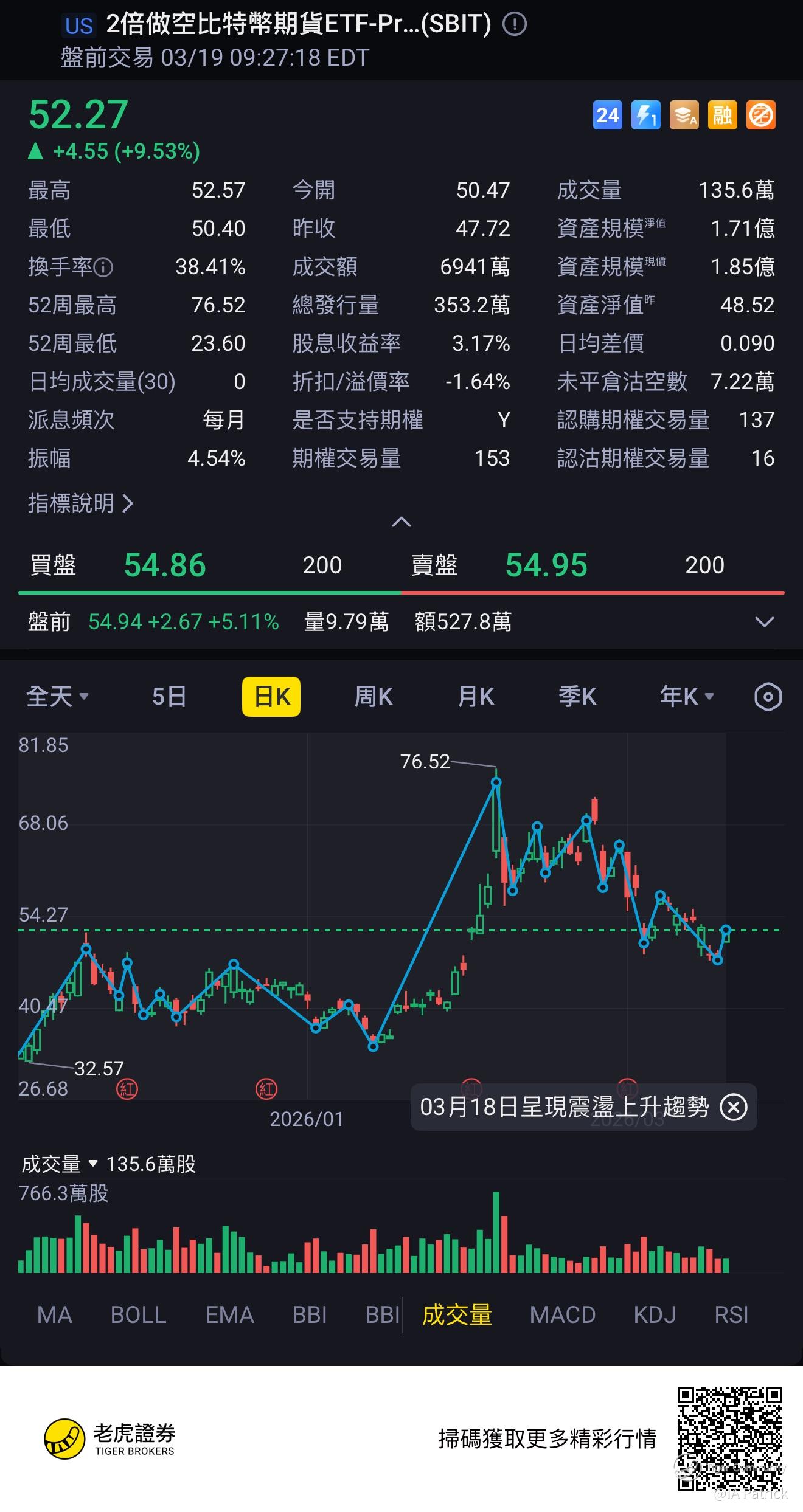Screen dimensions: 803x1512
Task: Show the RSI indicator
Action: (731, 1315)
